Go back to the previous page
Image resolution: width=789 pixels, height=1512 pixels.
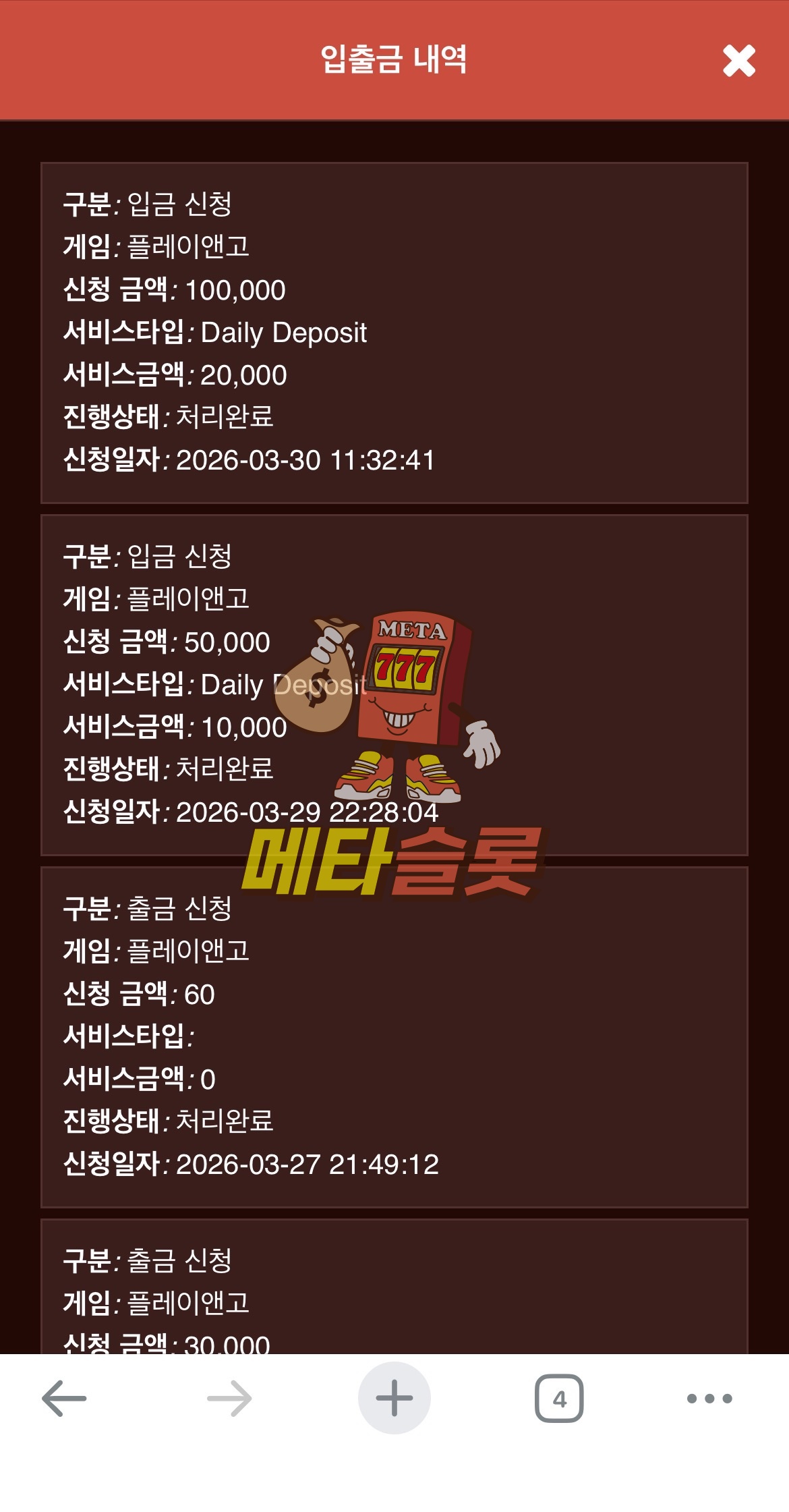(x=64, y=1398)
